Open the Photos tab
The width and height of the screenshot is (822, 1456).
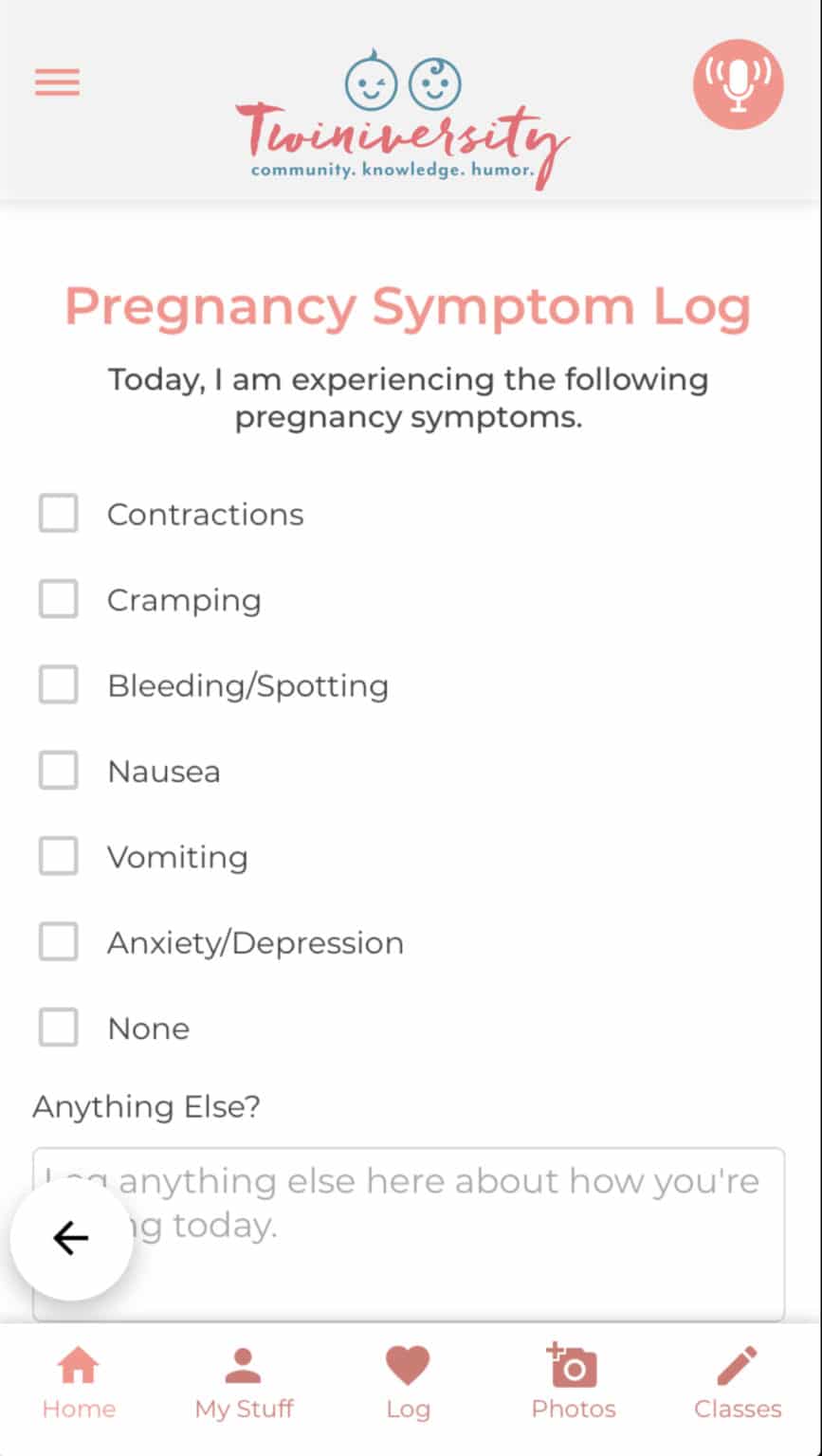pos(573,1384)
